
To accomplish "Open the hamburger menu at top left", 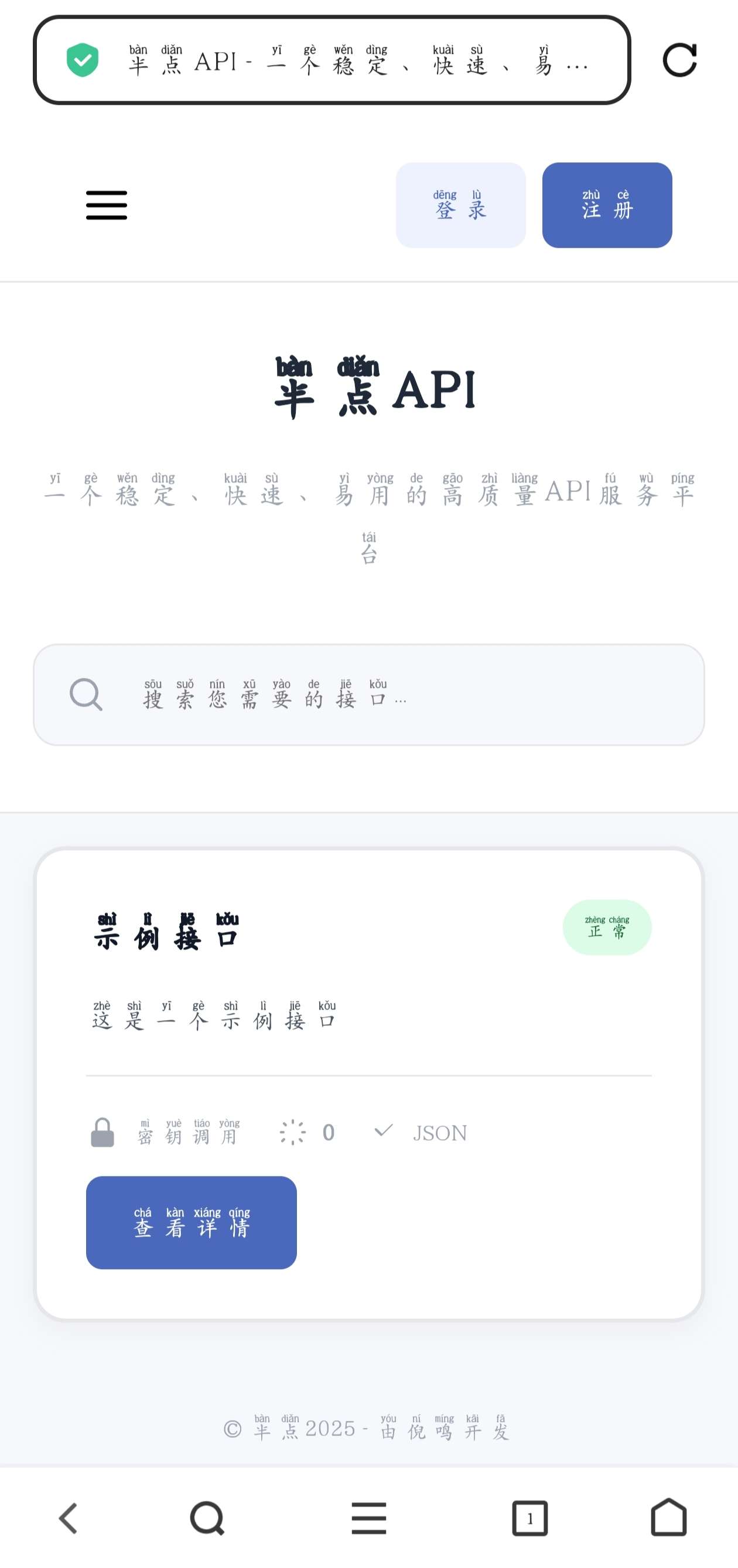I will pos(106,206).
